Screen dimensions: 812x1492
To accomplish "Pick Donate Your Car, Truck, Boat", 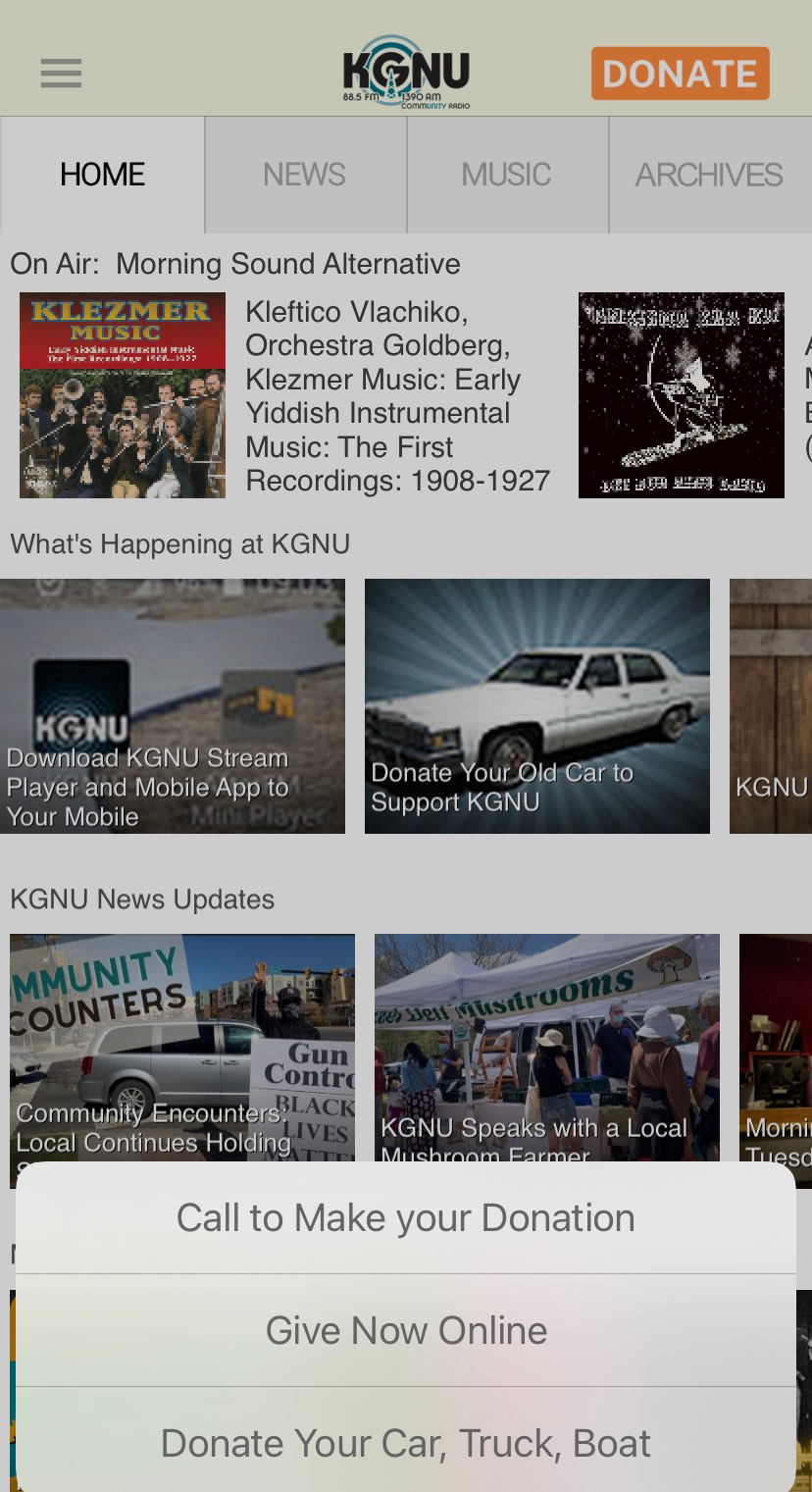I will [x=405, y=1440].
